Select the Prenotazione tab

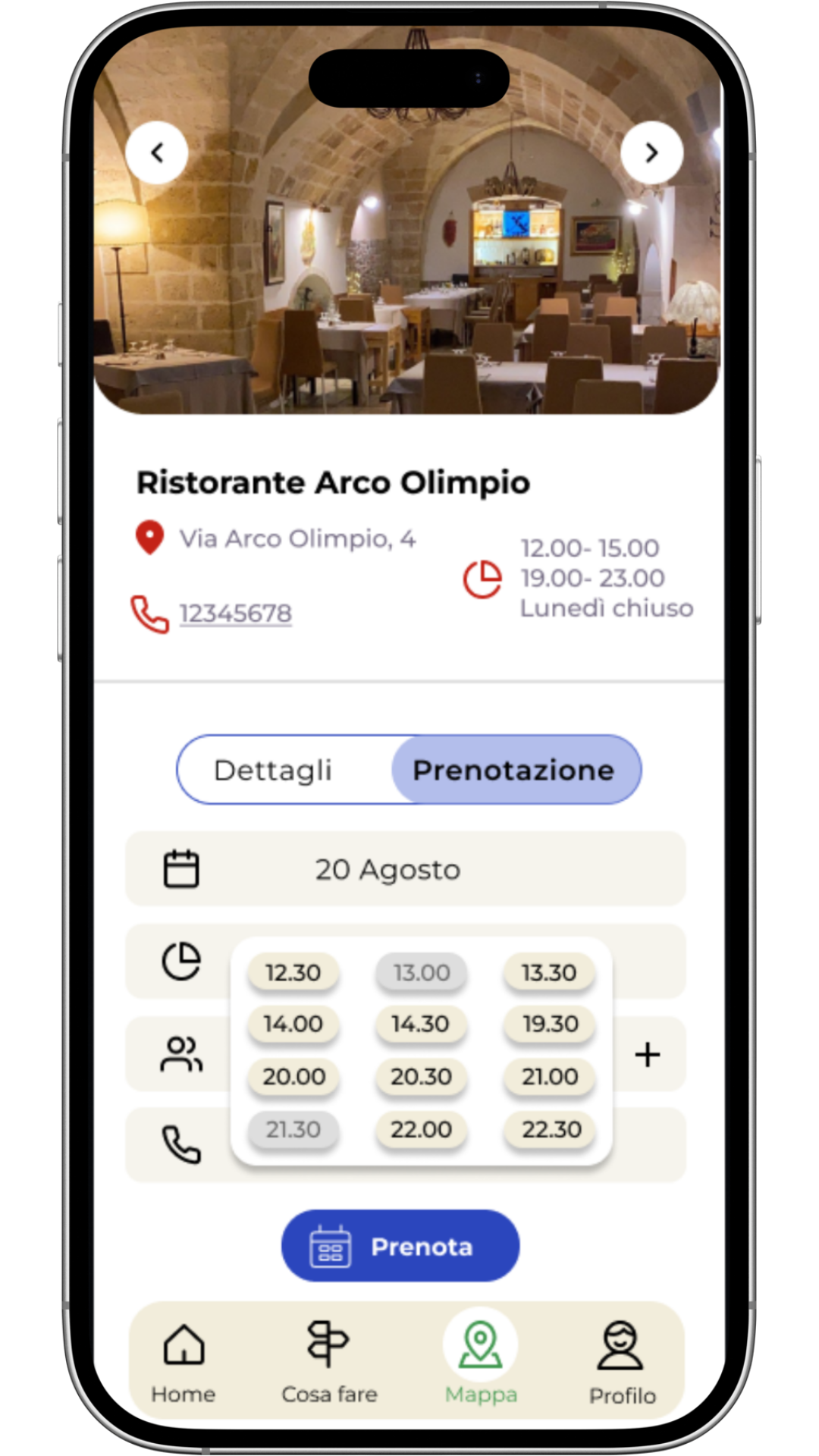pos(514,770)
